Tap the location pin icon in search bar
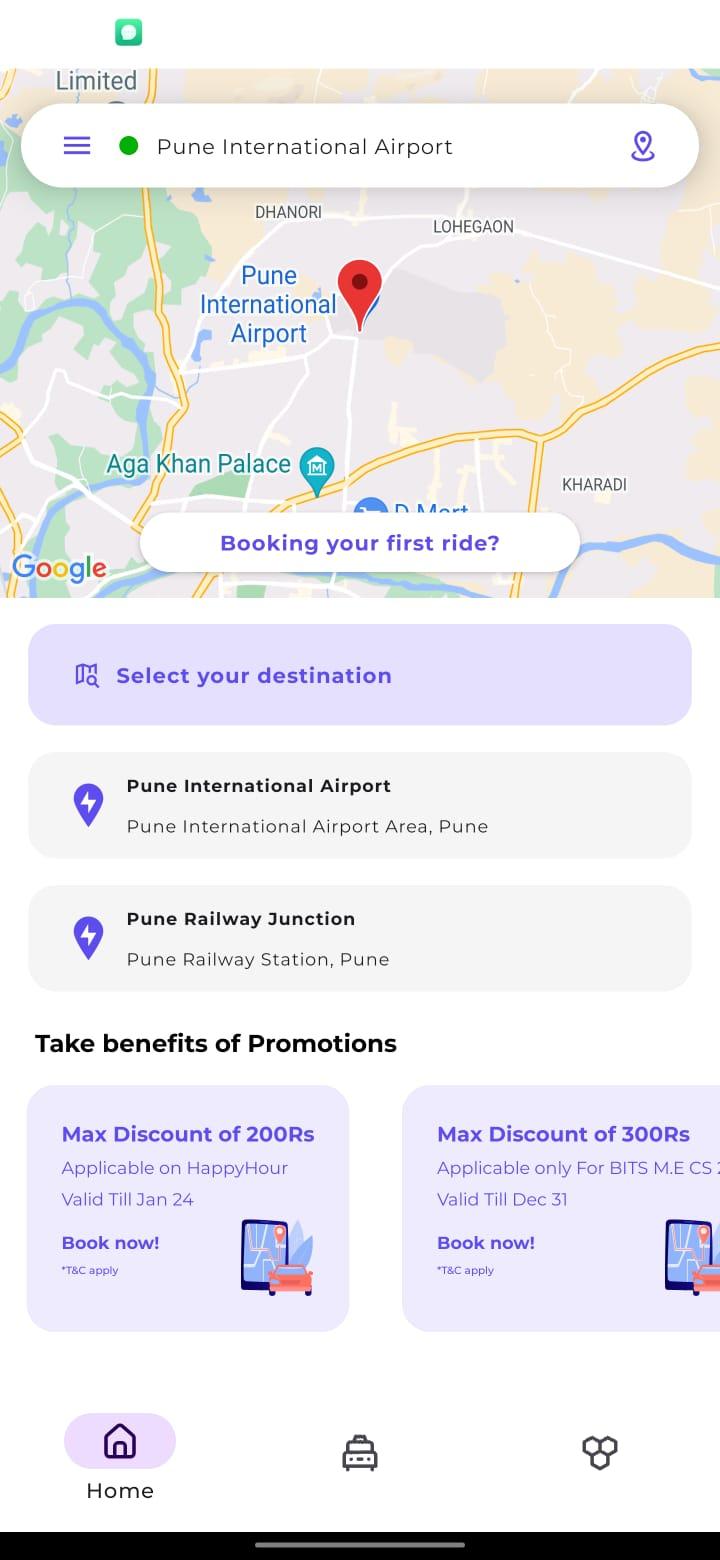Viewport: 720px width, 1560px height. 643,146
